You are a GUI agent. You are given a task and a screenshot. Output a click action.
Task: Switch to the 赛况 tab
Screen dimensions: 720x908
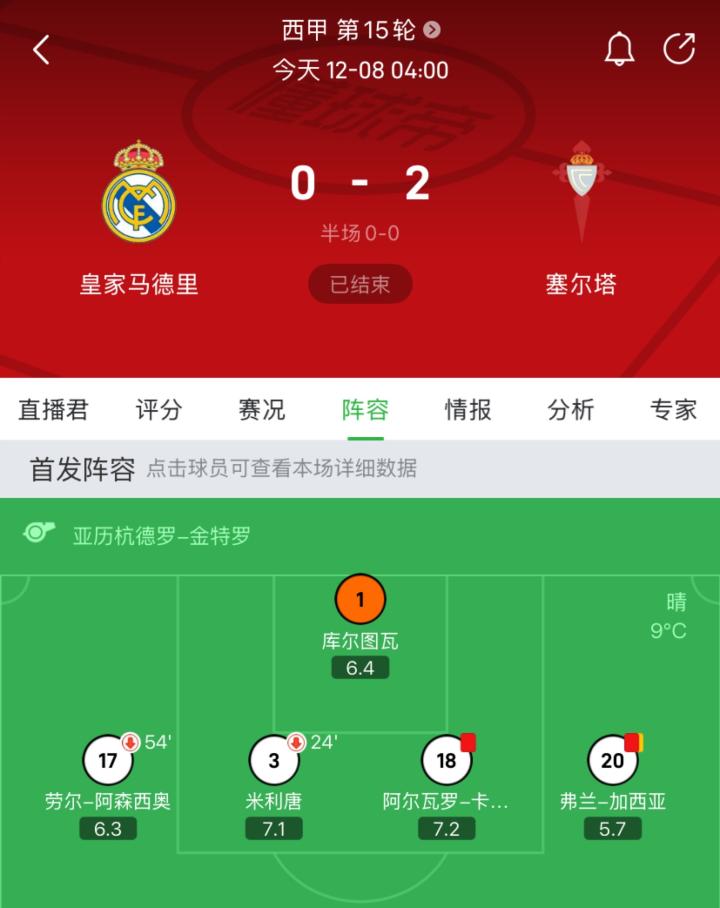pyautogui.click(x=262, y=409)
